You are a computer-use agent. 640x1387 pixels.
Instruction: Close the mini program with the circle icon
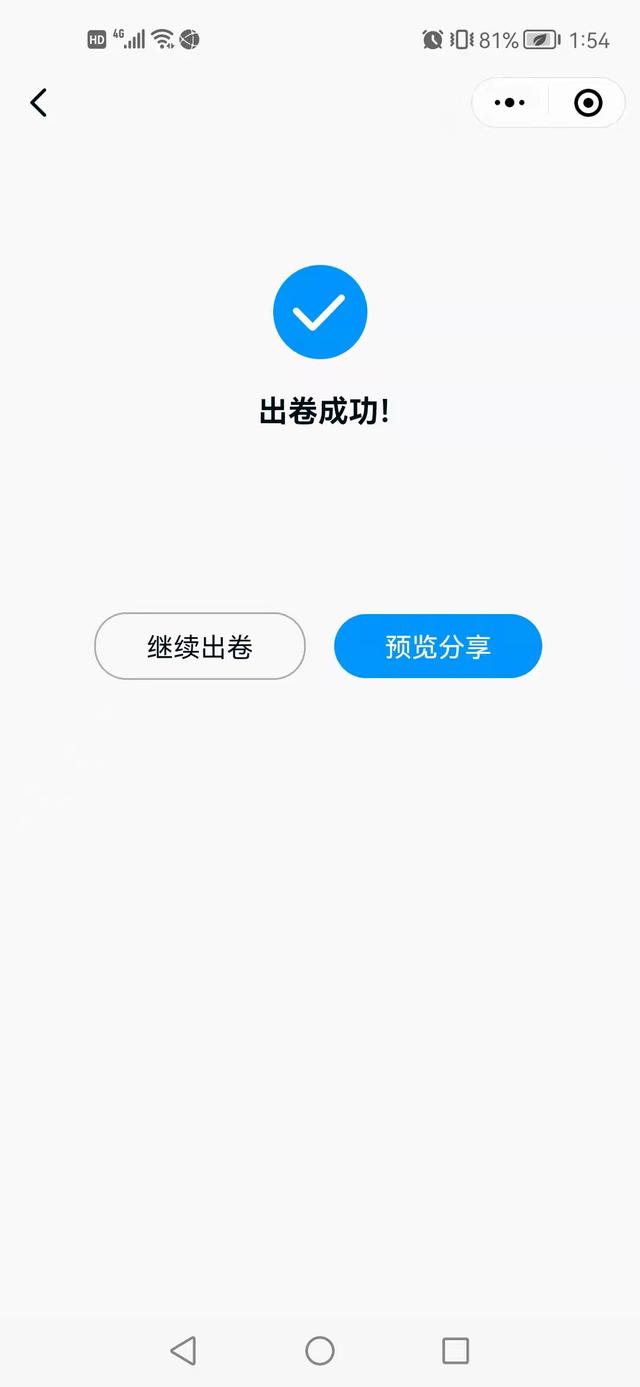click(x=588, y=102)
